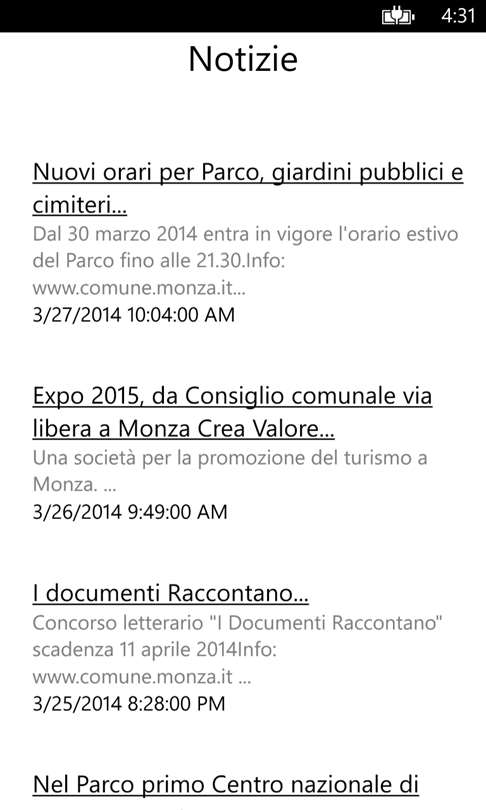Open the 'Nuovi orari per Parco' news article
Screen dimensions: 486x810
(247, 189)
